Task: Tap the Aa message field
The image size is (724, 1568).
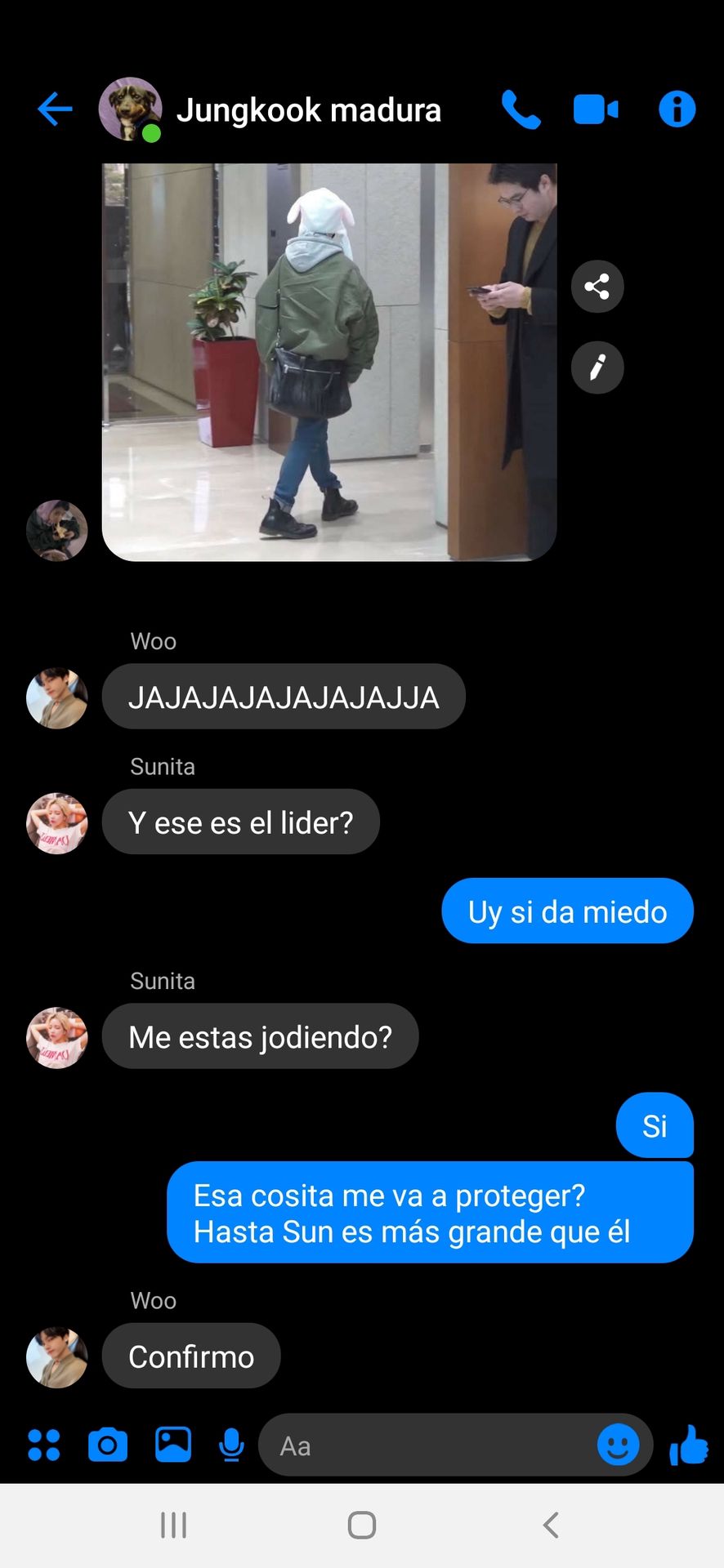Action: (425, 1445)
